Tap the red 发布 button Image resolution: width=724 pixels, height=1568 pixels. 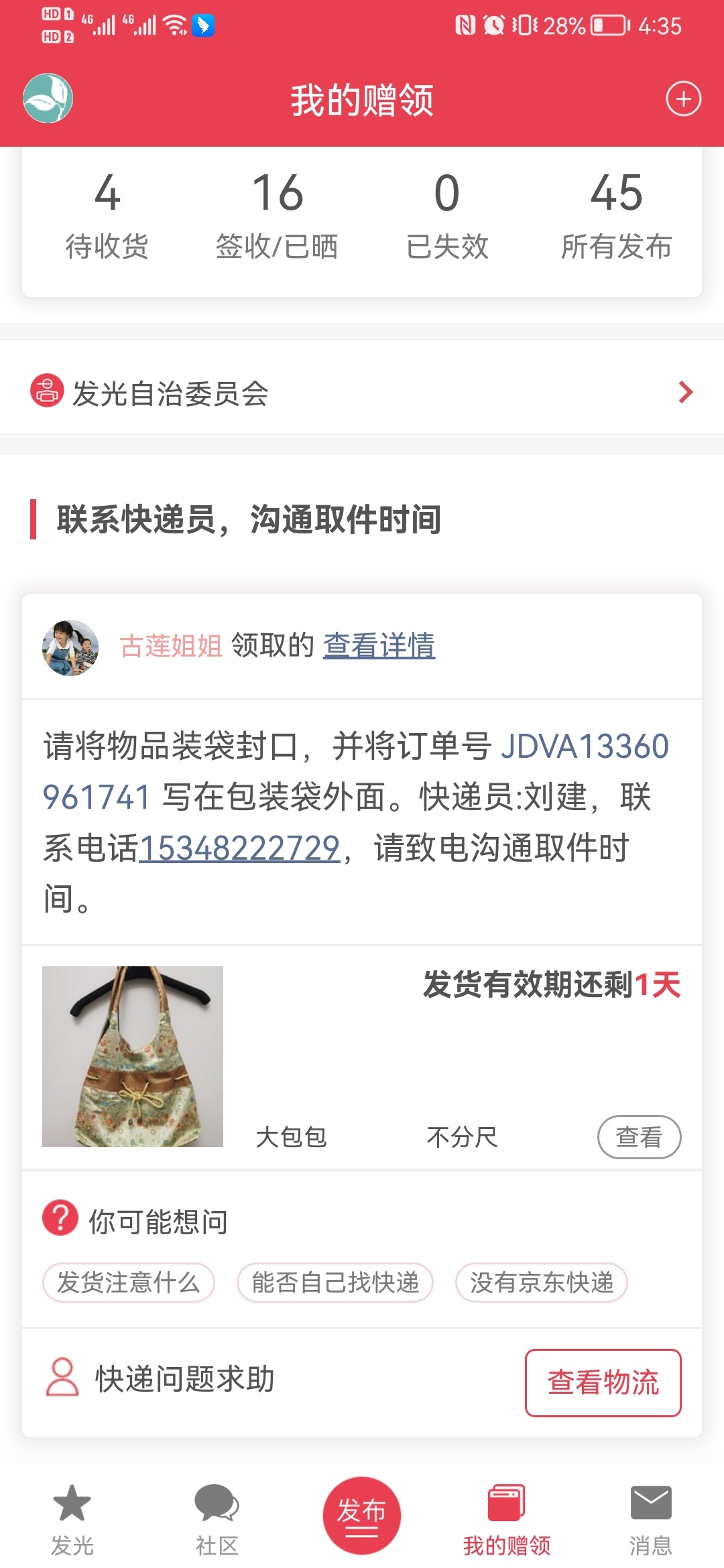point(361,1515)
